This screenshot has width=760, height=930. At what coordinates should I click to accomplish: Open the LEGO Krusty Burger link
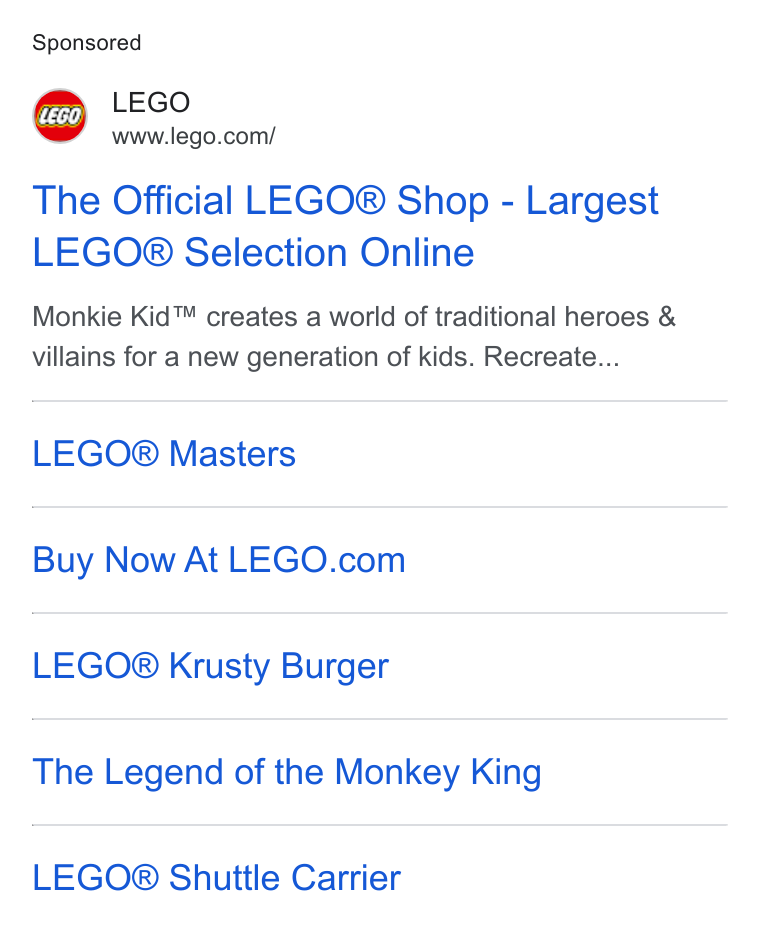211,667
